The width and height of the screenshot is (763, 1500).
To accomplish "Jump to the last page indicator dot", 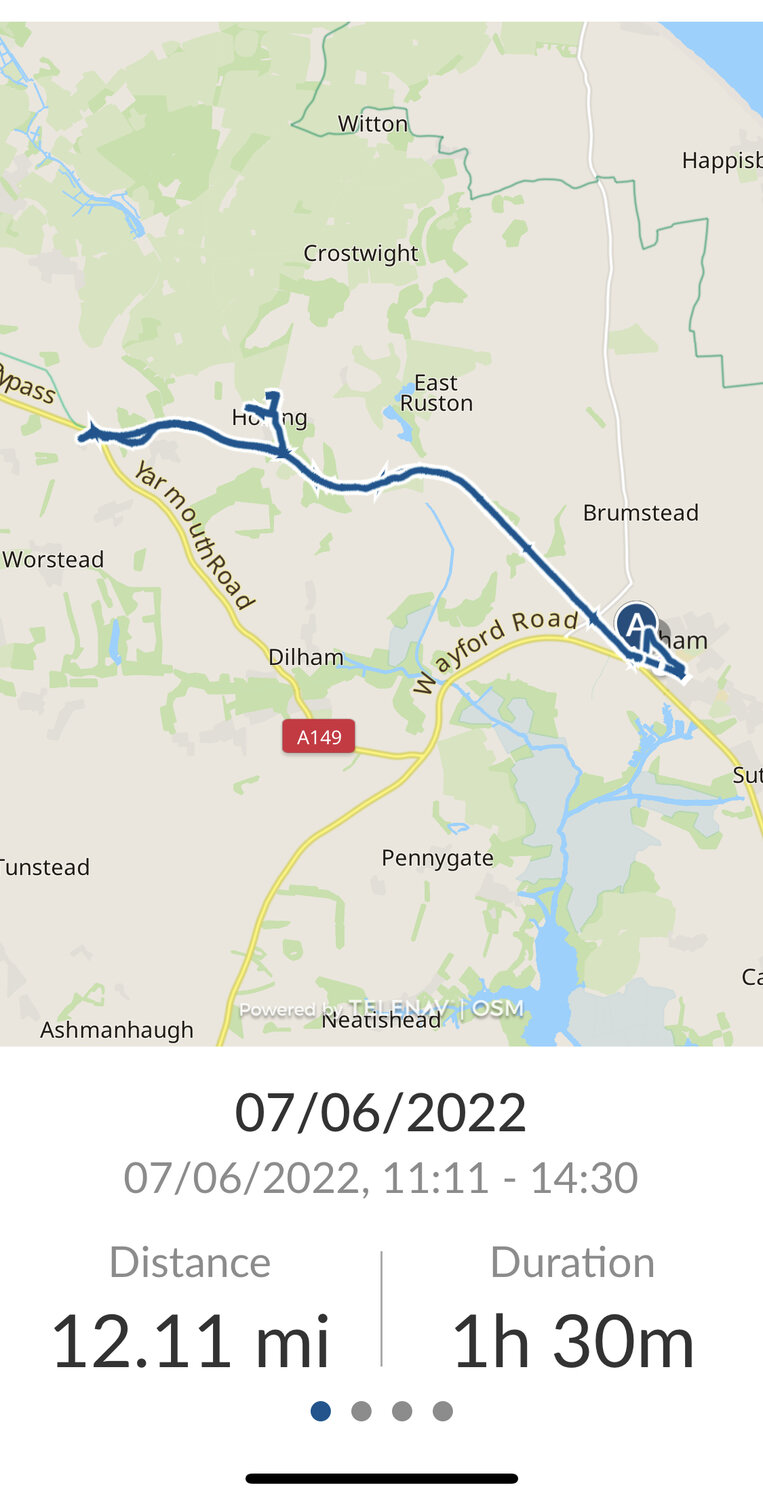I will tap(442, 1411).
